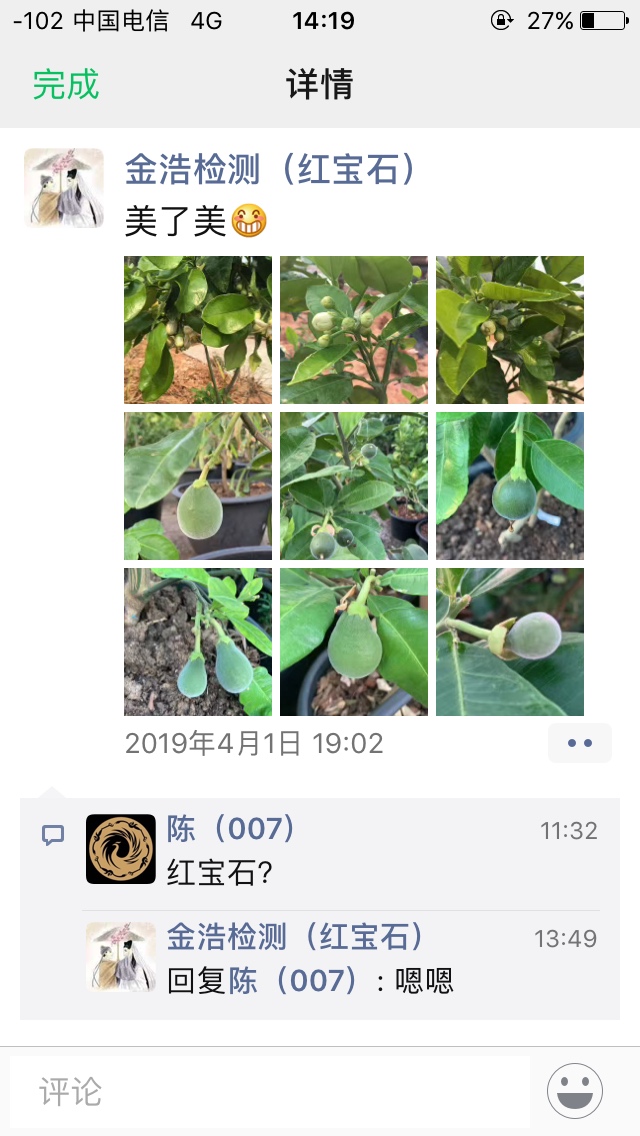
Task: View the fourth photo with hanging green fruit
Action: coord(198,486)
